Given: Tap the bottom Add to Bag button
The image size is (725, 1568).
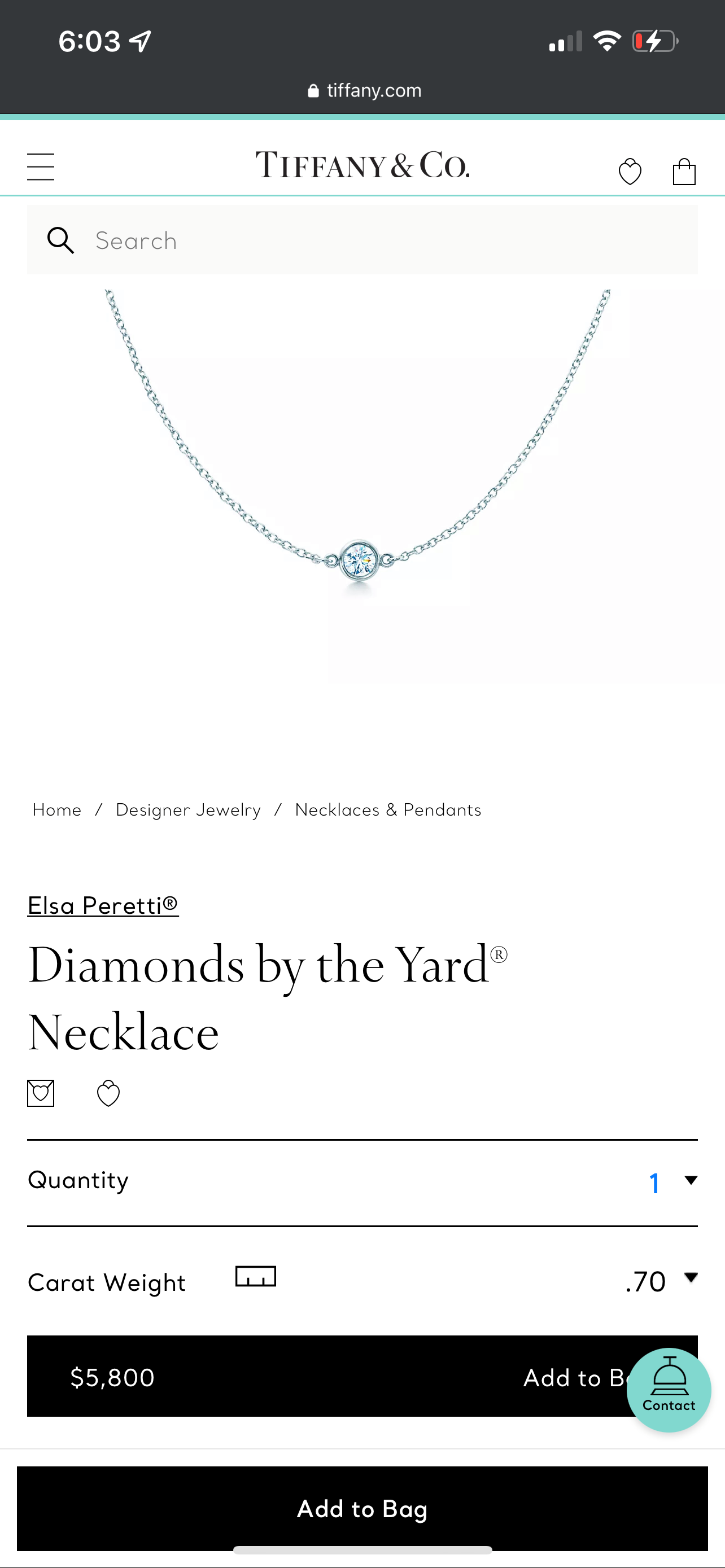Looking at the screenshot, I should [x=362, y=1508].
